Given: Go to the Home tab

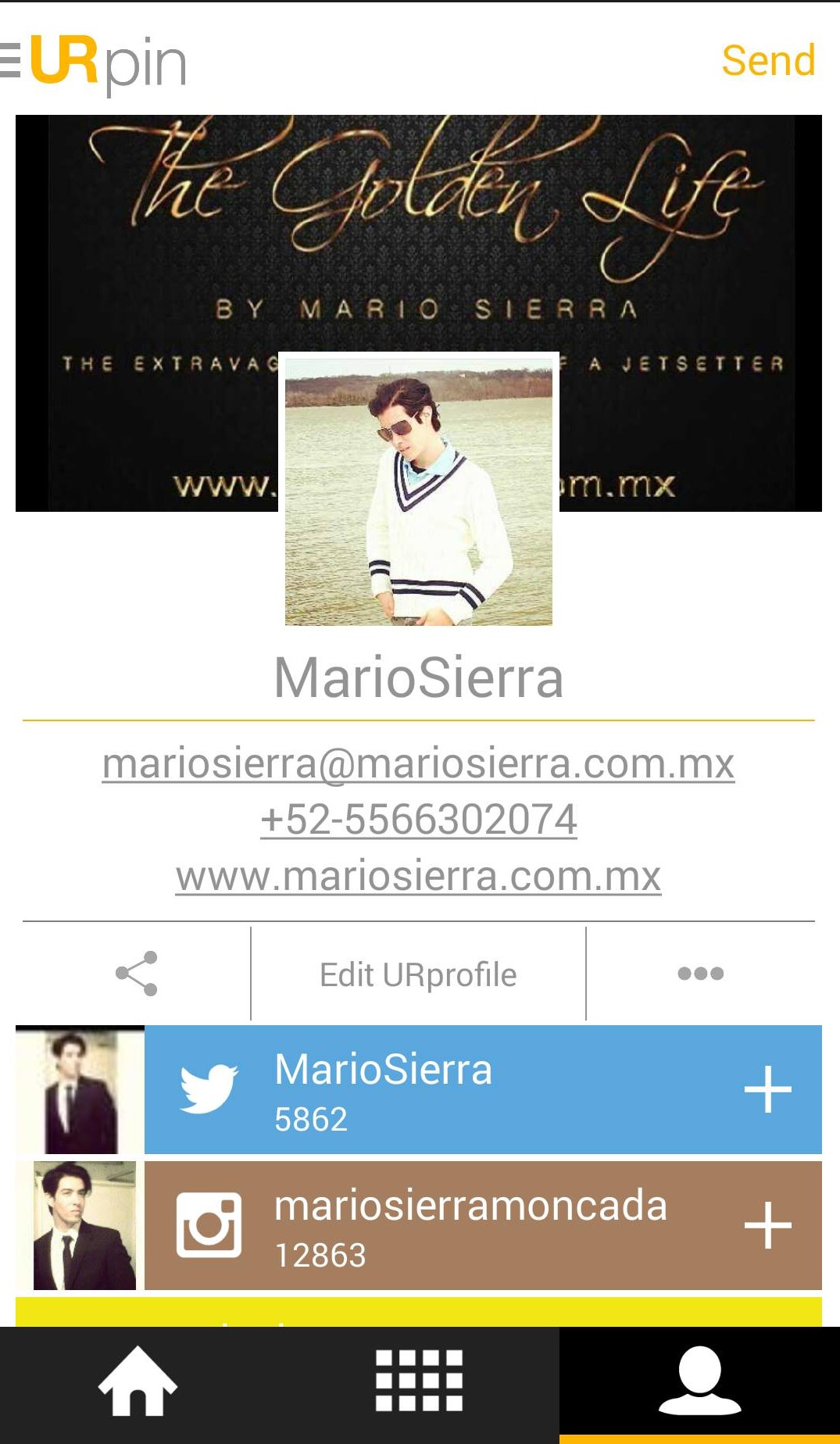Looking at the screenshot, I should pyautogui.click(x=138, y=1381).
